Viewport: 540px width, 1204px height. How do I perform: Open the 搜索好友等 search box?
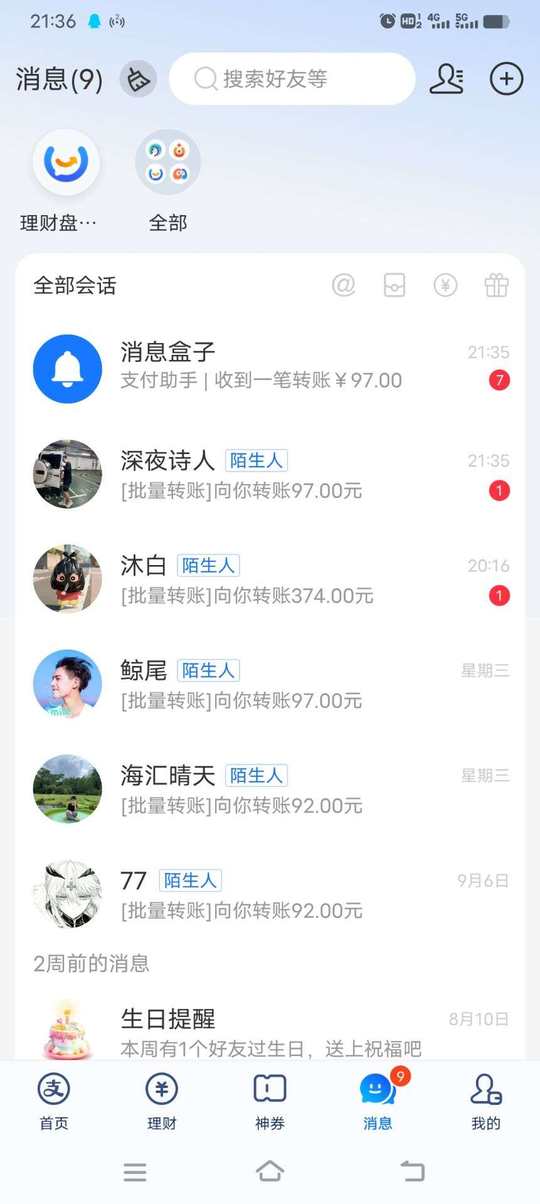coord(292,79)
